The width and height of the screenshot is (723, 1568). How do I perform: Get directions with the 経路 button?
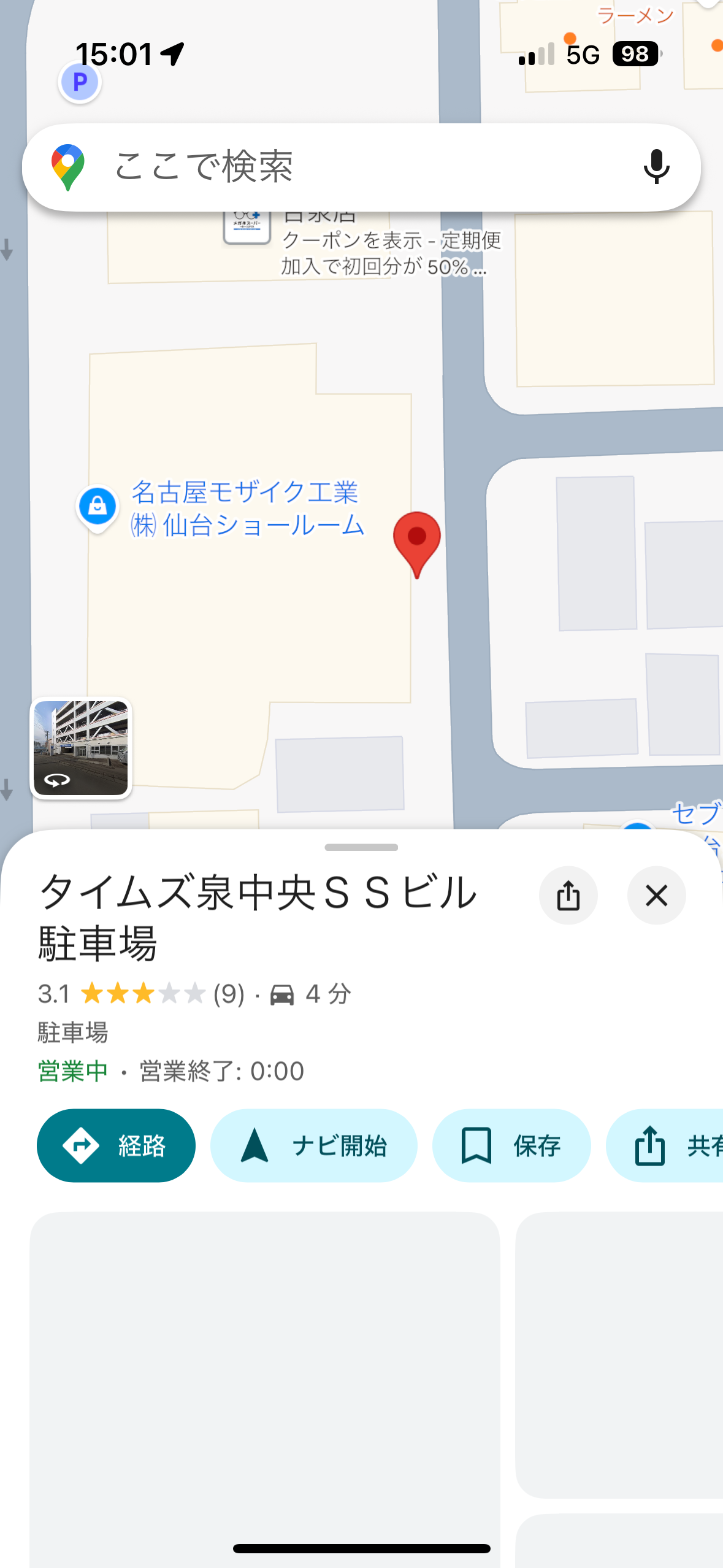[117, 1145]
